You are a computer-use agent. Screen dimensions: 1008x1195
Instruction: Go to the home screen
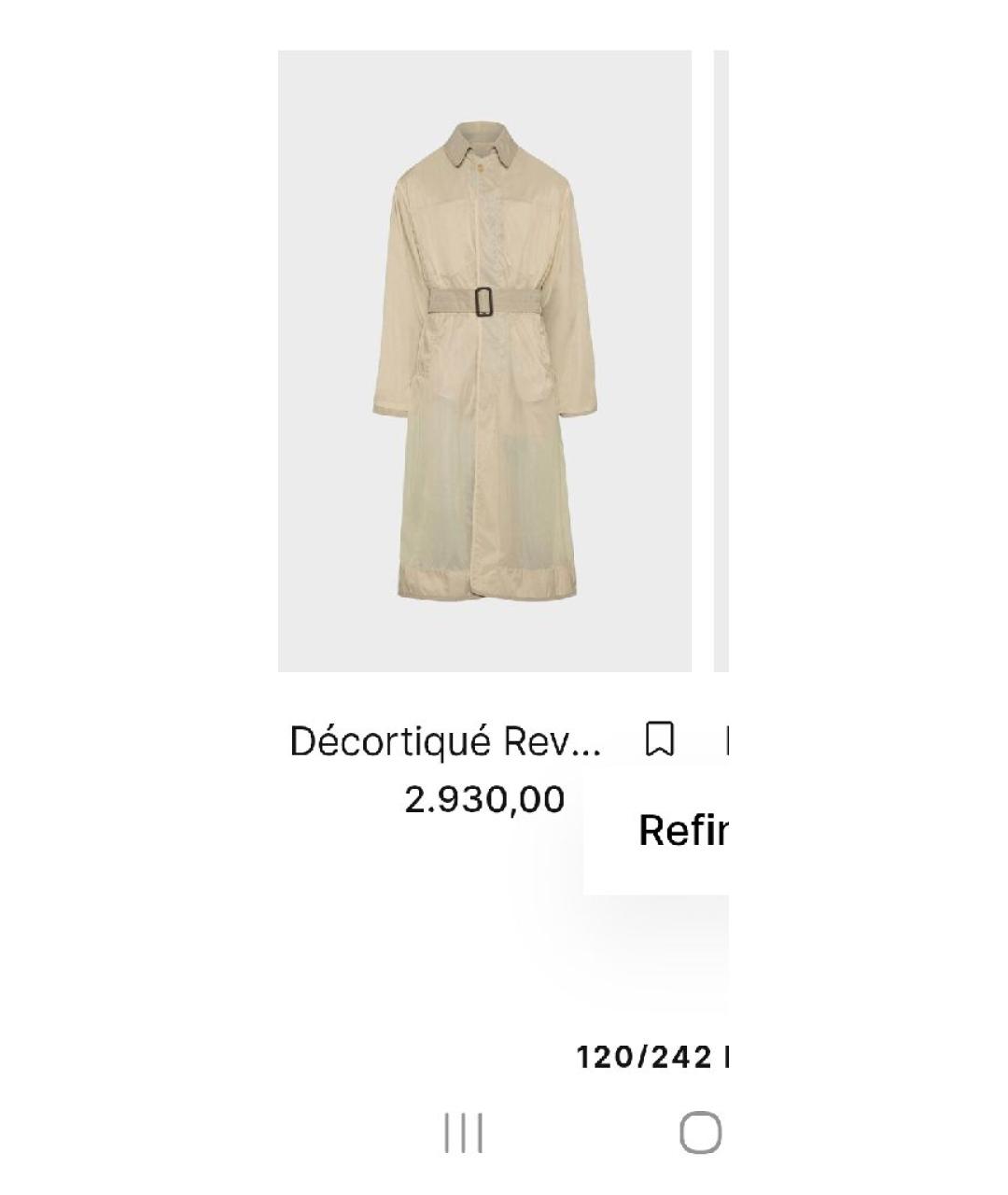(x=700, y=1133)
